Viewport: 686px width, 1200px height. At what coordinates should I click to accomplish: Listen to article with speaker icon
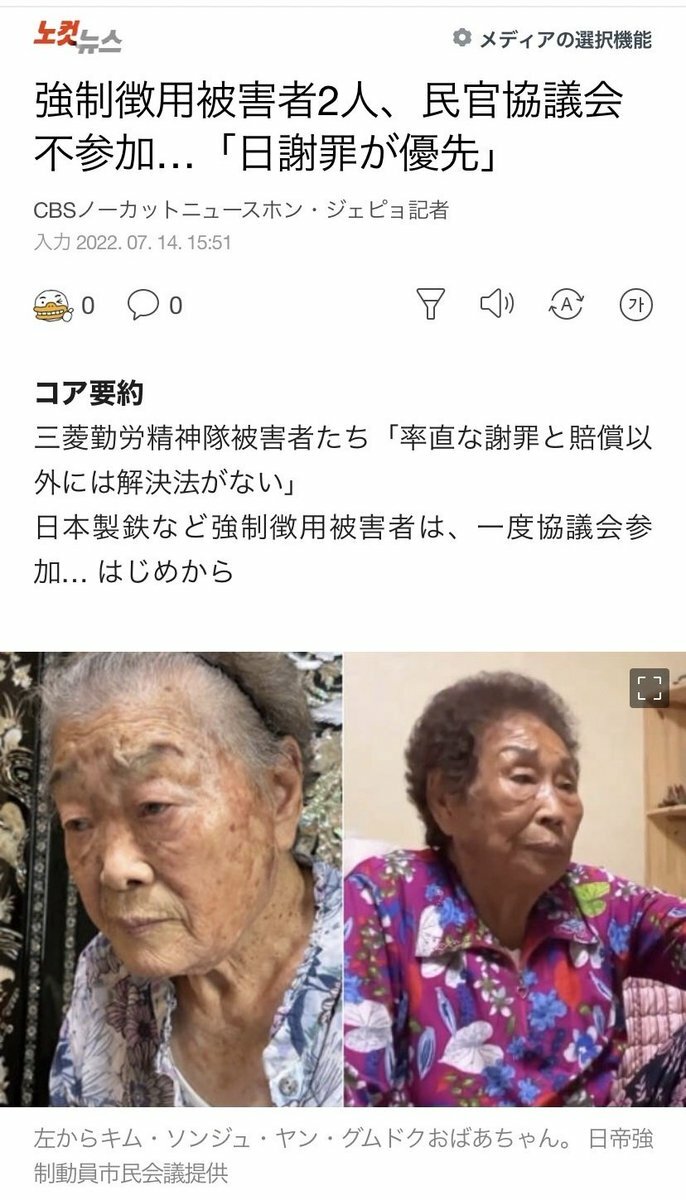(x=497, y=304)
